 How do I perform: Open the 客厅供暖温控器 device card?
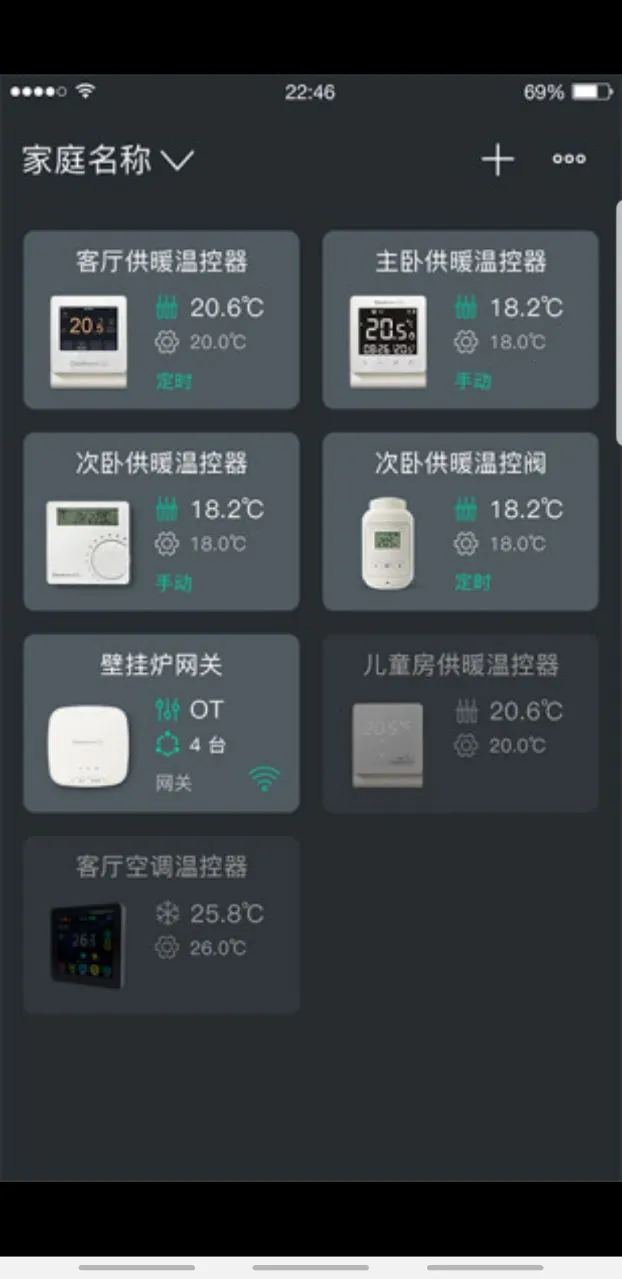tap(161, 320)
